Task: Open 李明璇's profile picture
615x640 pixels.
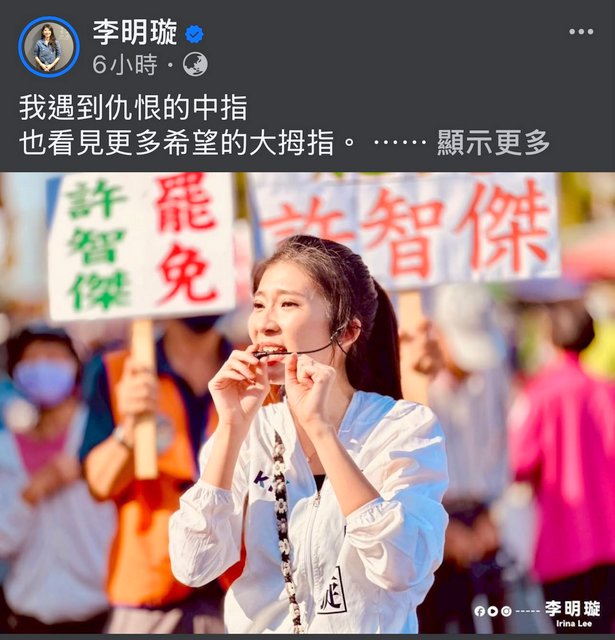Action: (48, 47)
